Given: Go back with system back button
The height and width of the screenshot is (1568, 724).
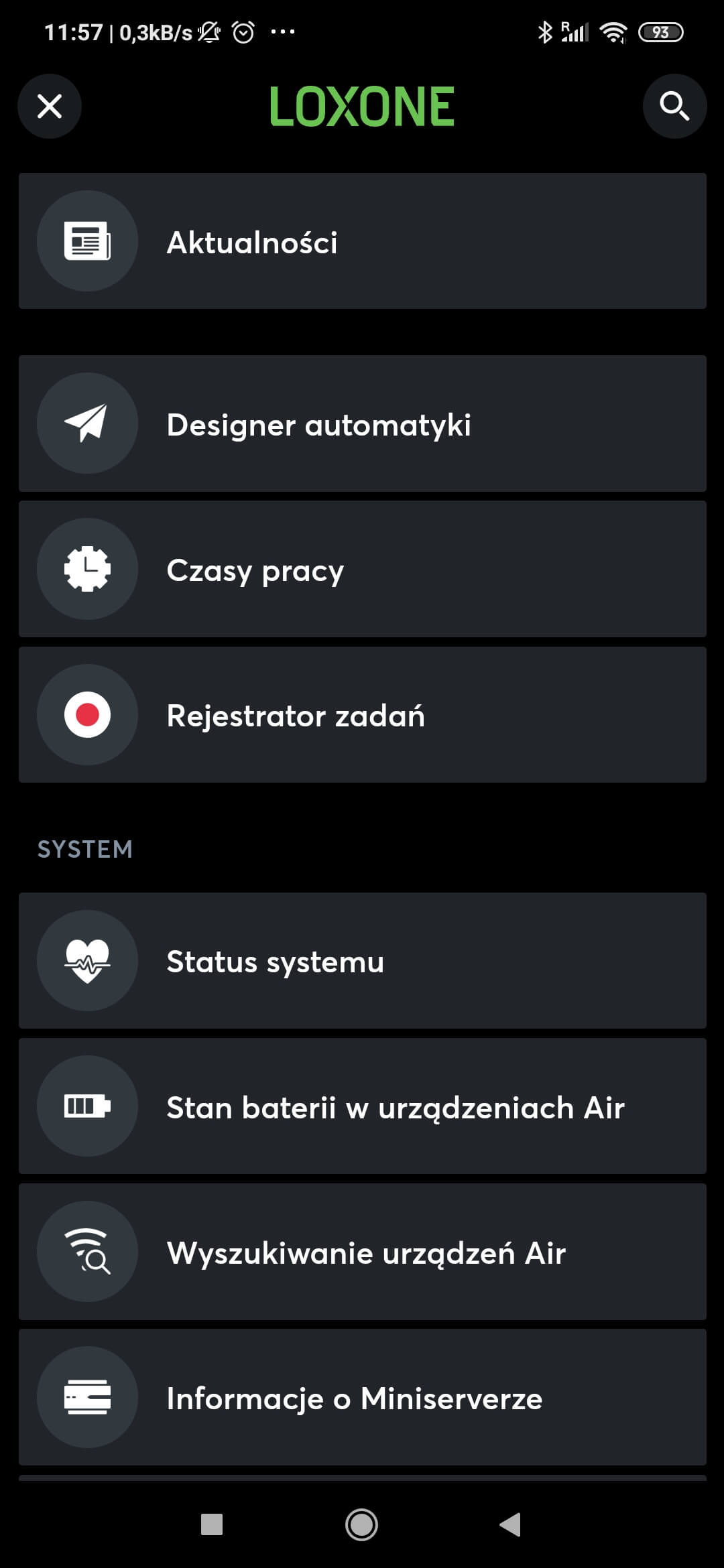Looking at the screenshot, I should [511, 1524].
